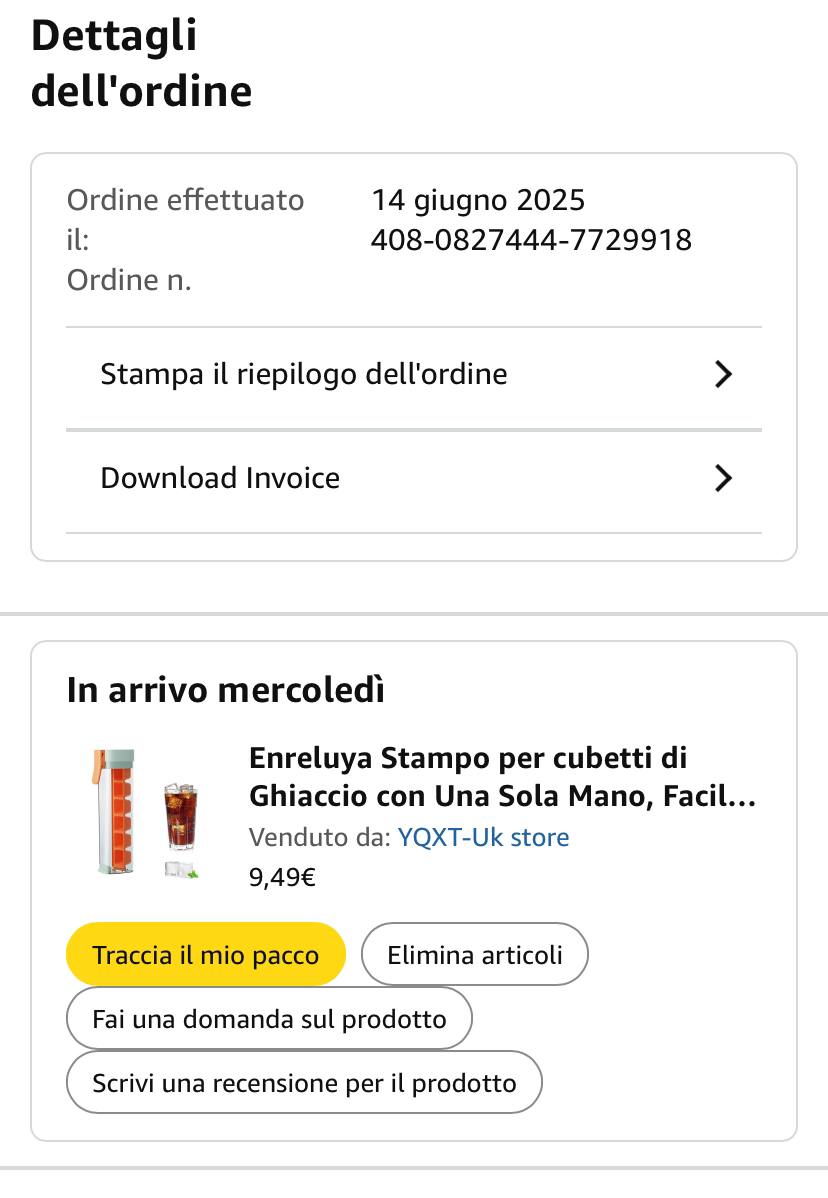Viewport: 828px width, 1198px height.
Task: Open the Enreluya Stampo per cubetti product title
Action: pos(500,777)
